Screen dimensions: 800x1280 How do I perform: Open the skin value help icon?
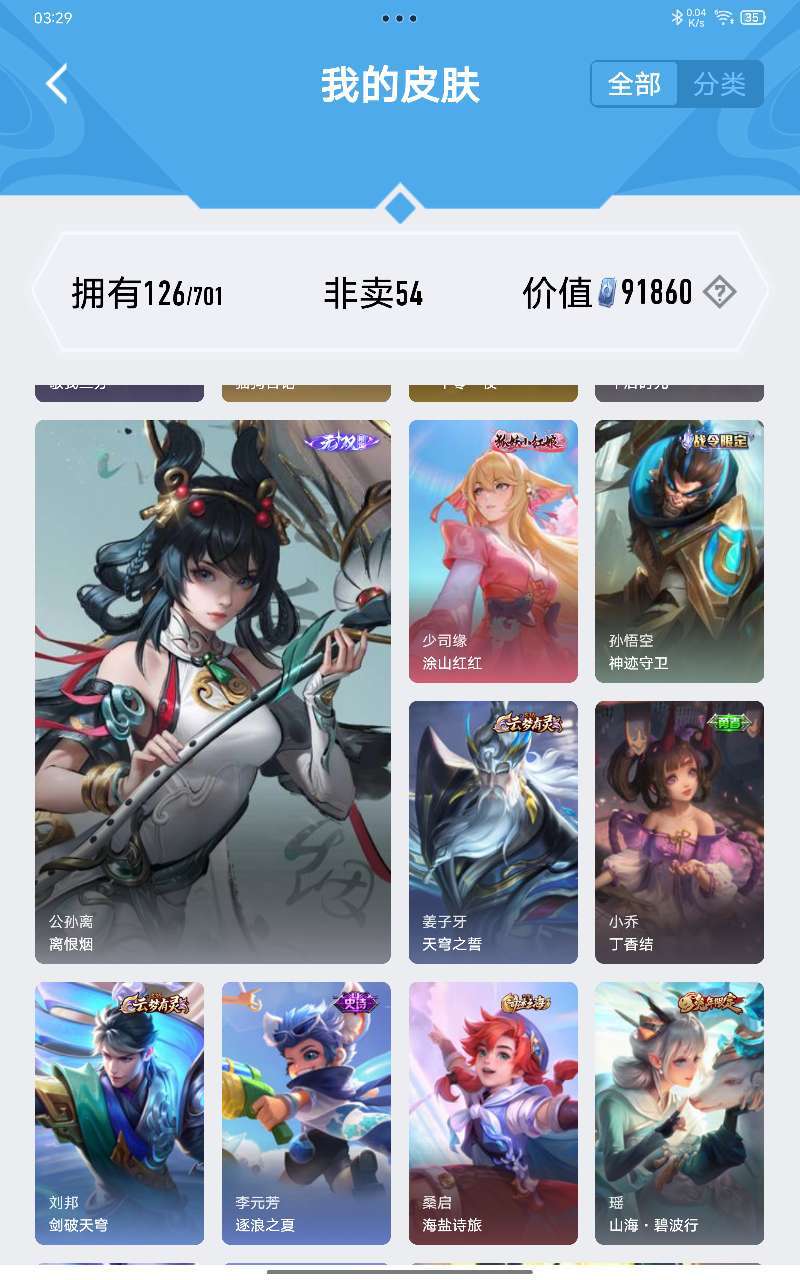(x=719, y=292)
